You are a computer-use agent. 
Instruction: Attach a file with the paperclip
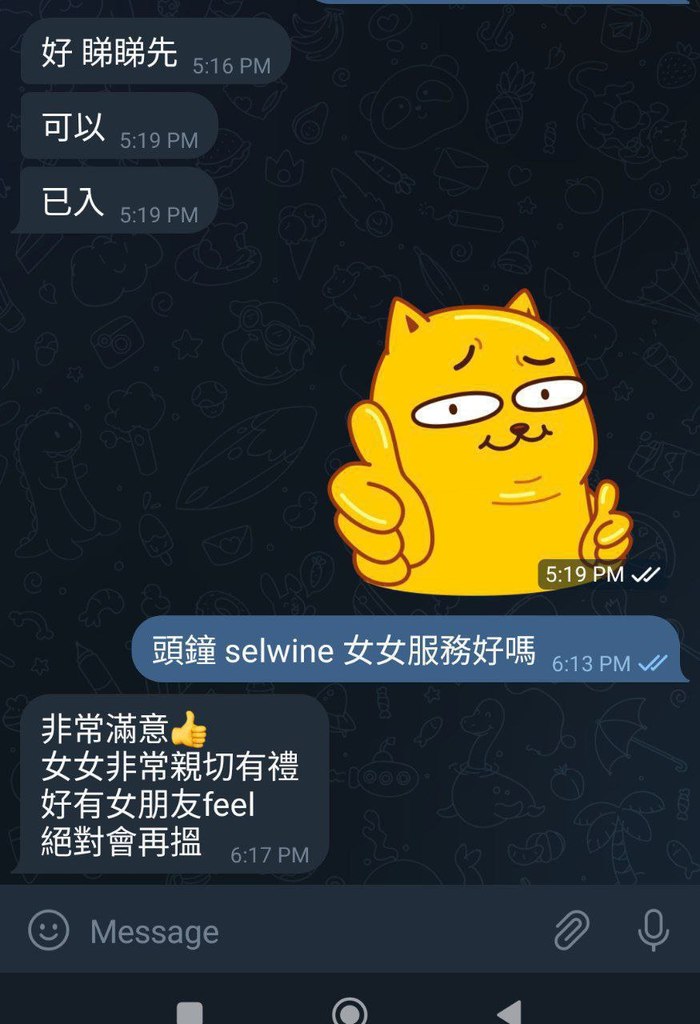[572, 931]
